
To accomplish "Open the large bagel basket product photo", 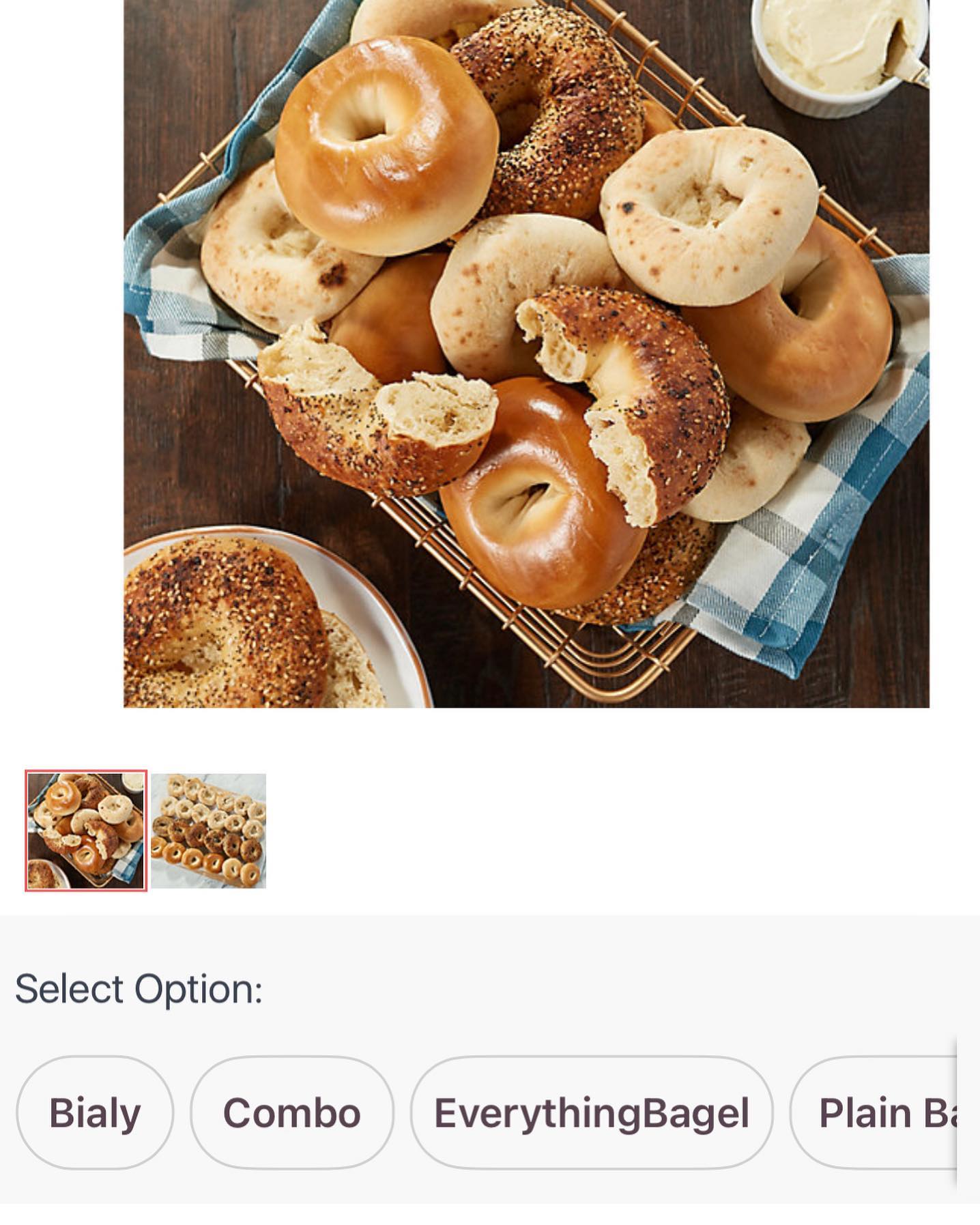I will [x=526, y=354].
